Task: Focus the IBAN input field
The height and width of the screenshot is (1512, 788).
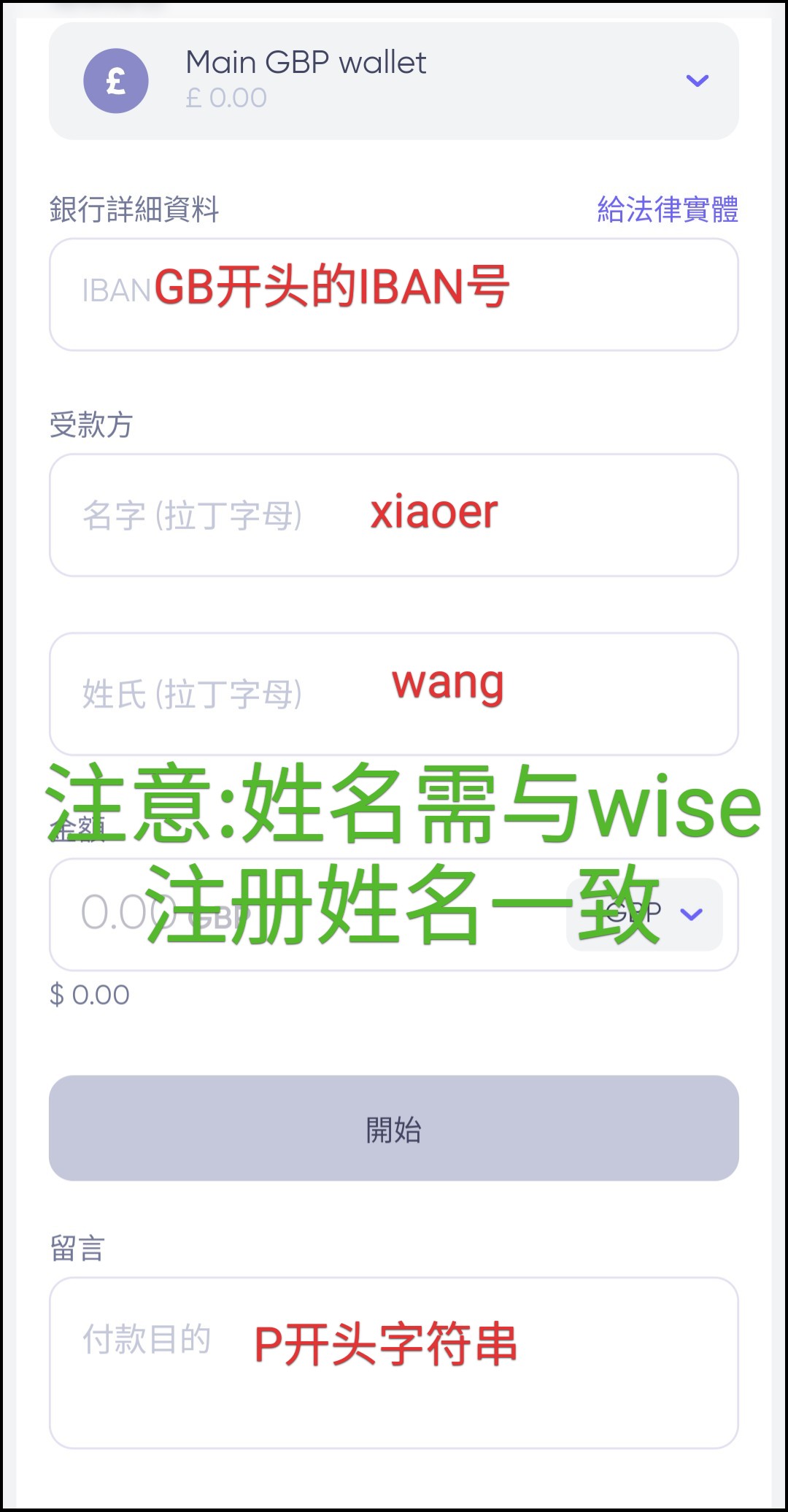Action: coord(394,294)
